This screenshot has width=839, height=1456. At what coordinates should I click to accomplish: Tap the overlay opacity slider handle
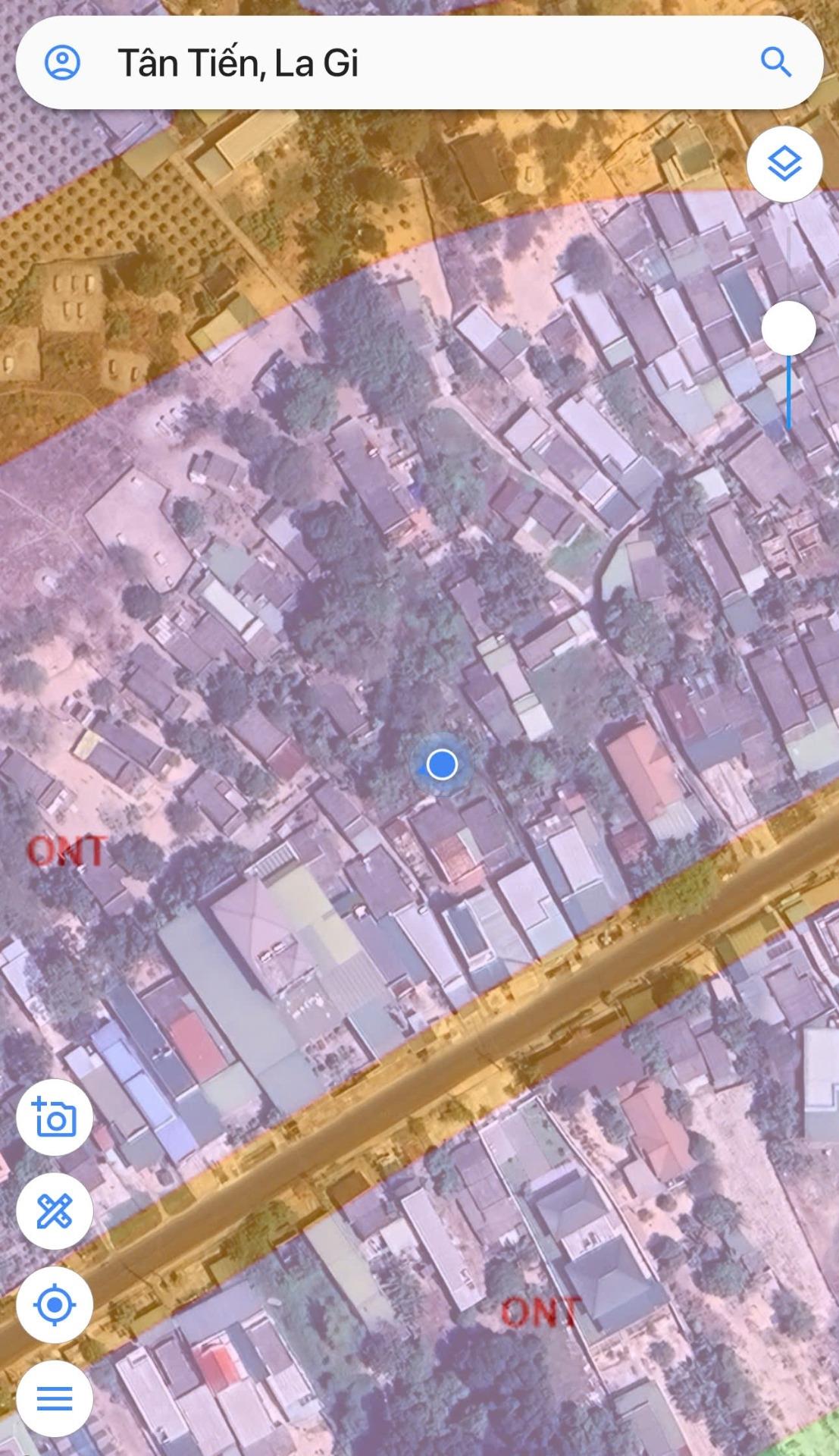(x=788, y=328)
